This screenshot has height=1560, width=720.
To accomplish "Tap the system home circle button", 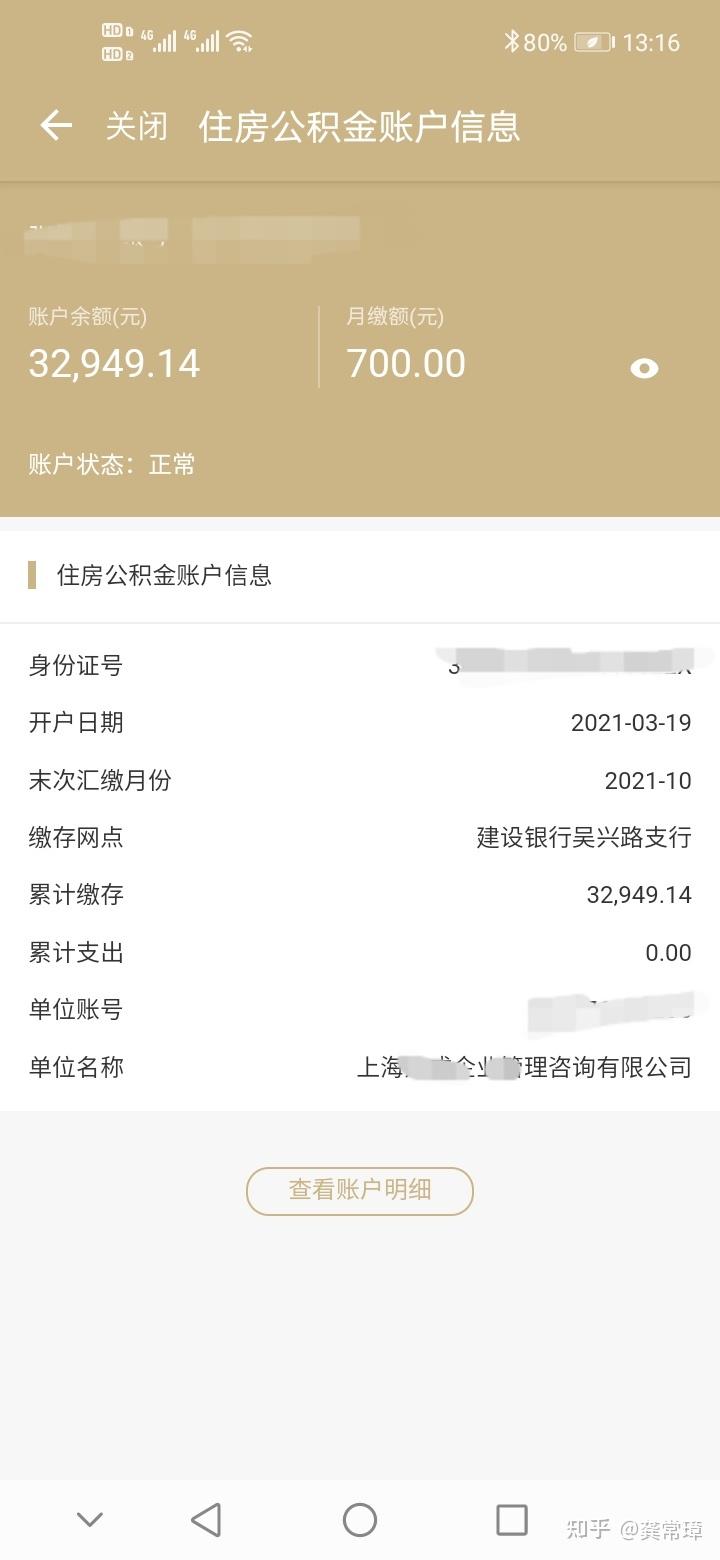I will tap(360, 1520).
